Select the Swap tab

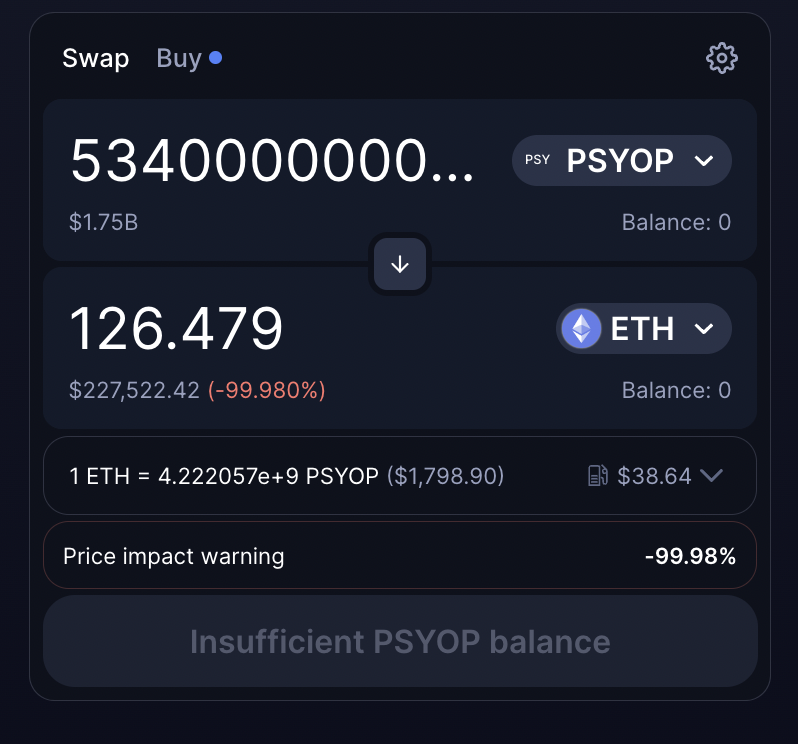click(x=95, y=58)
